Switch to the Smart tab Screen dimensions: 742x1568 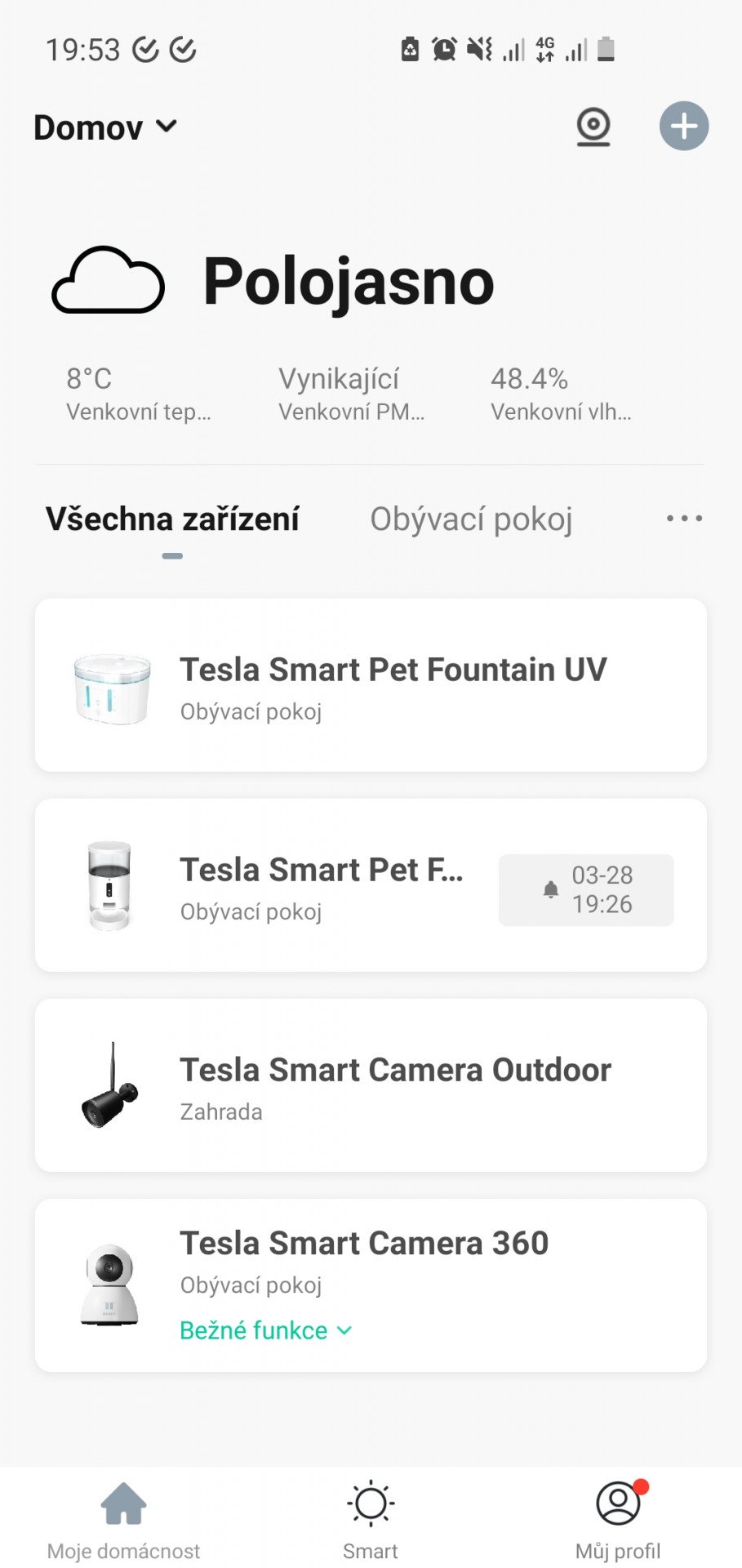pos(371,1520)
